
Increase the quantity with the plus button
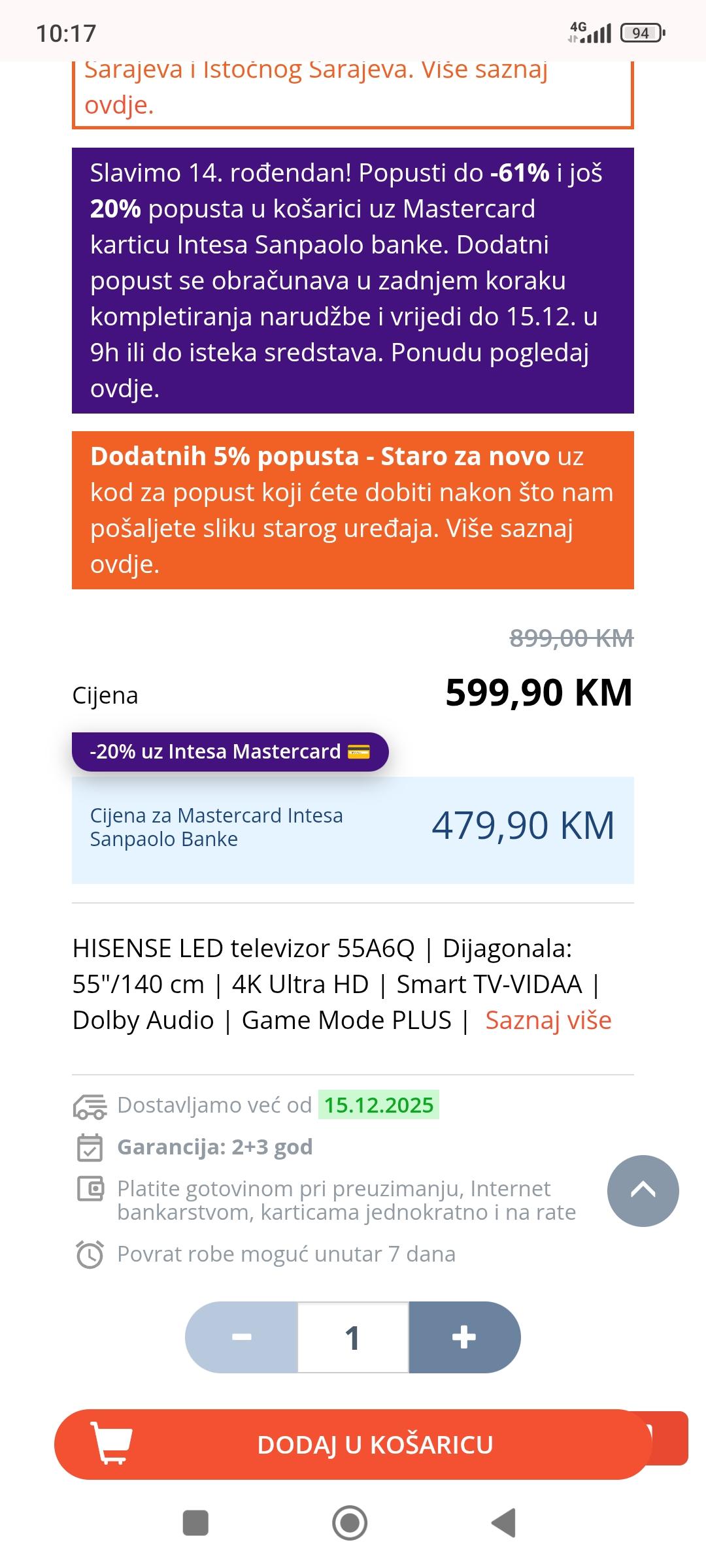(x=464, y=1337)
